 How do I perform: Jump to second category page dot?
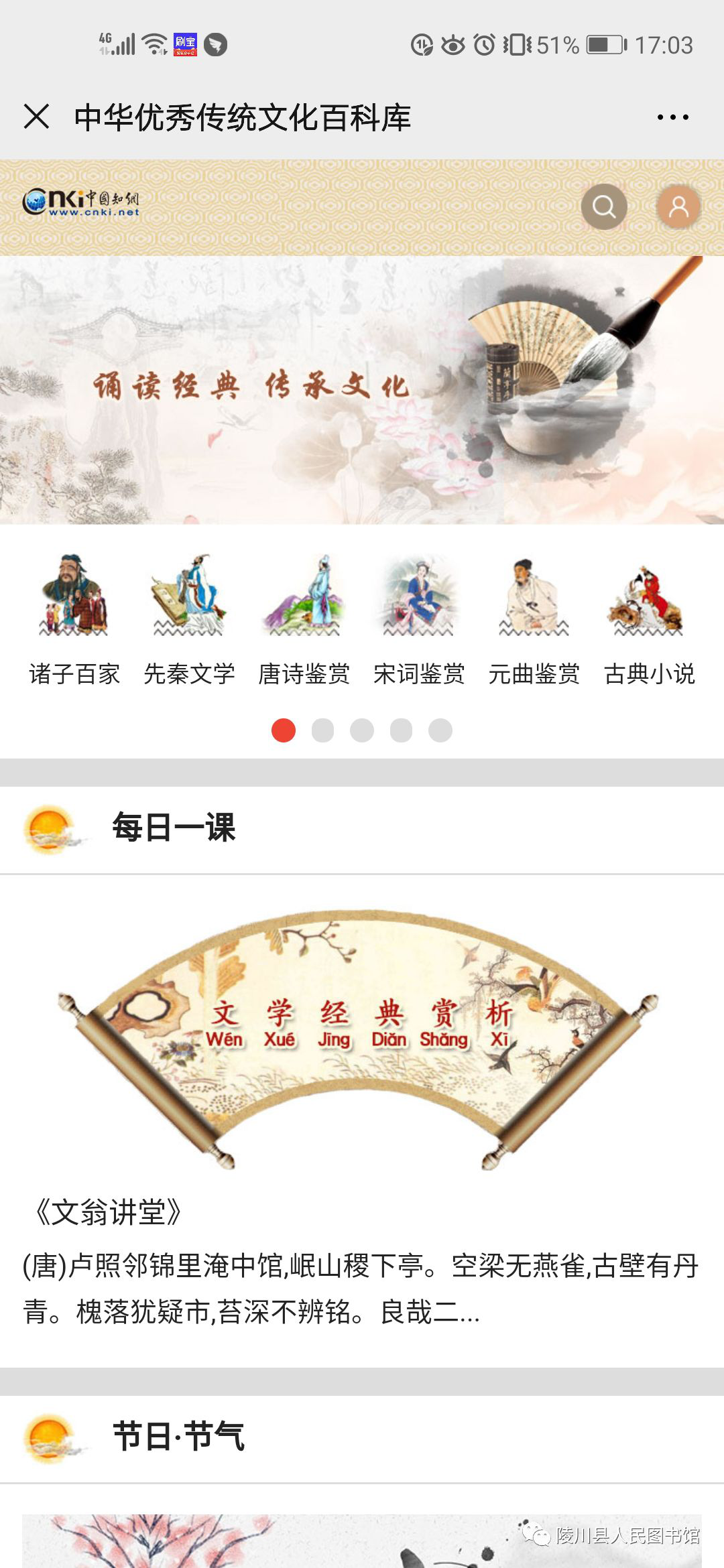point(322,730)
